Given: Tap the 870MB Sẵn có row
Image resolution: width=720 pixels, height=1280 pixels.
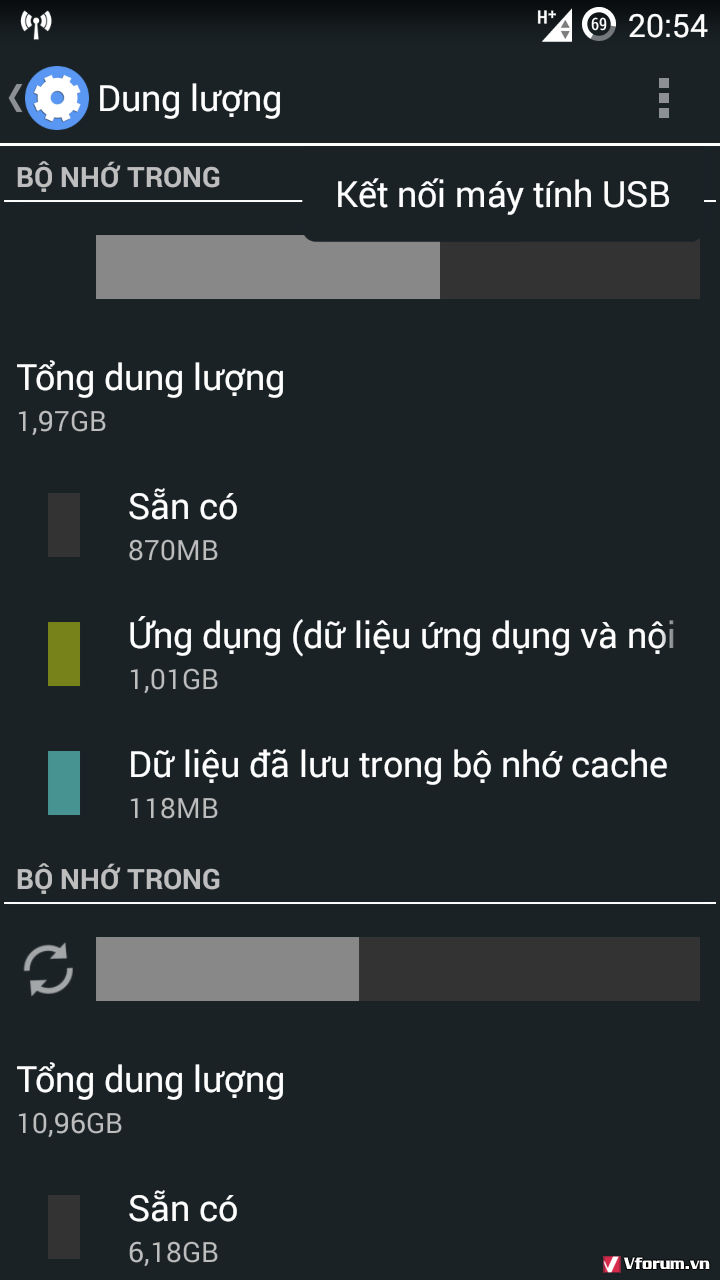Looking at the screenshot, I should coord(360,526).
